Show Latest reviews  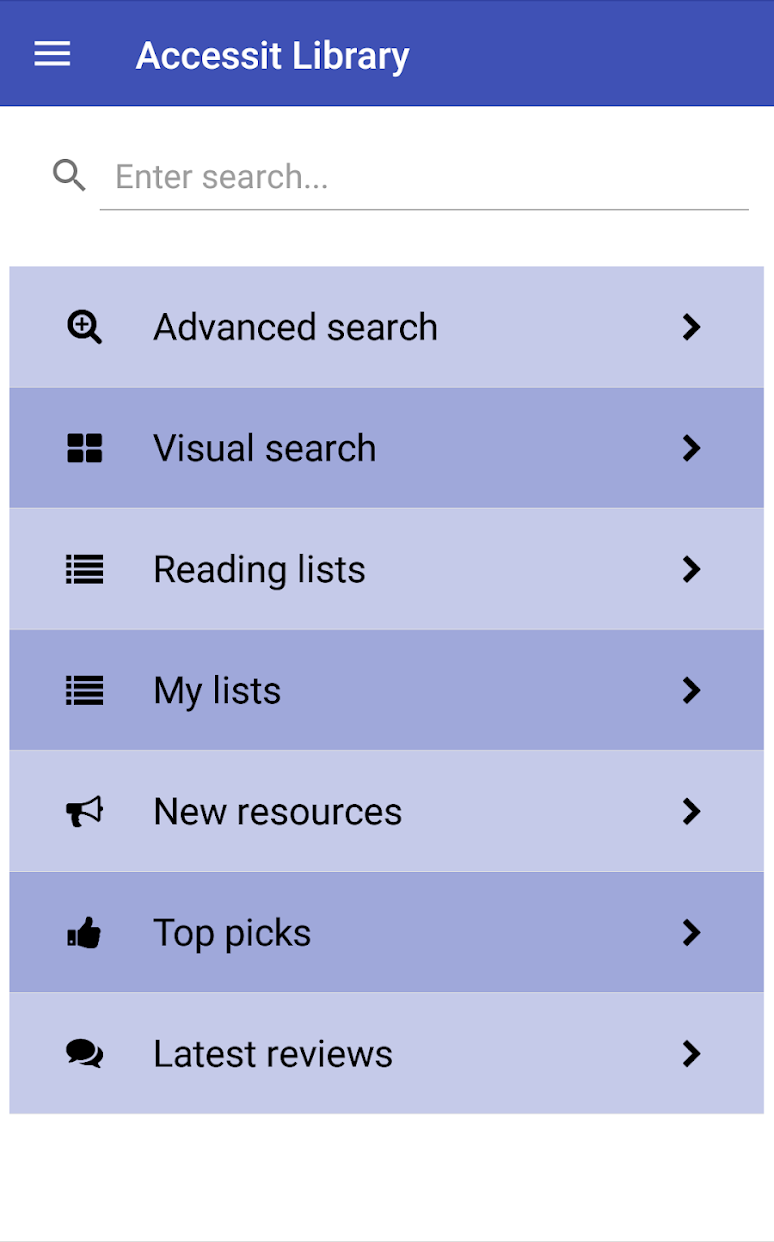coord(386,1053)
